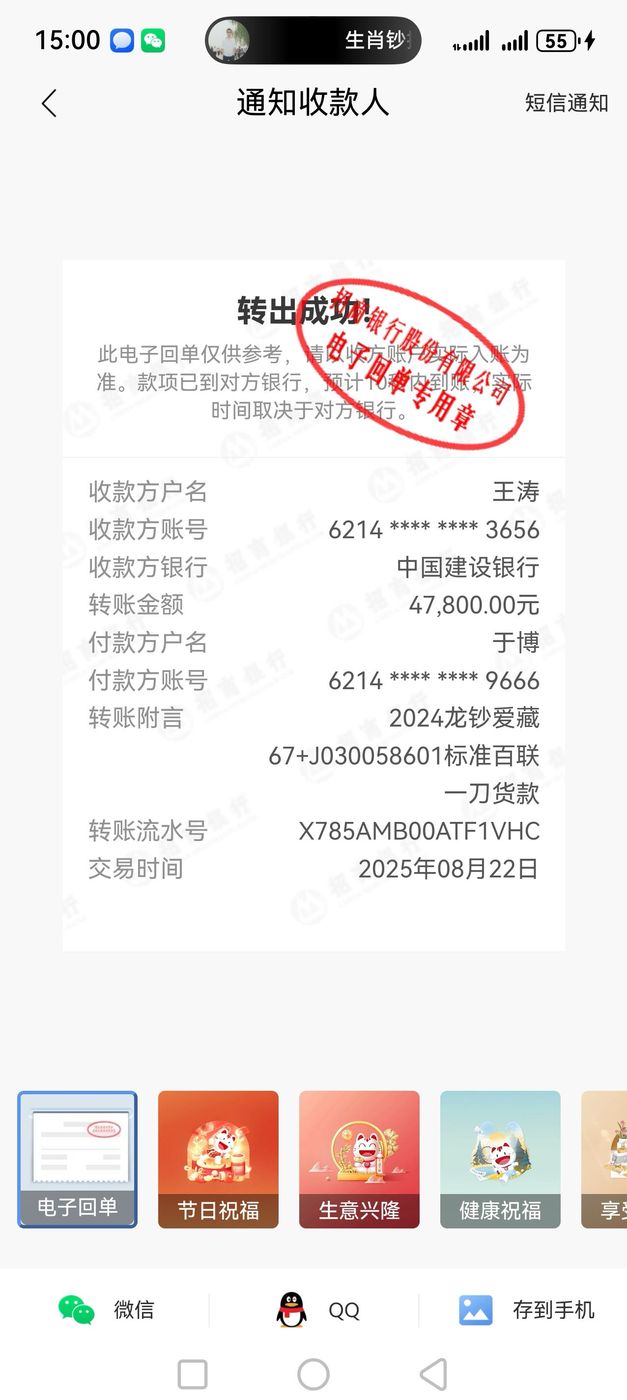Go back using the top-left arrow
Screen dimensions: 627x1400
tap(49, 103)
